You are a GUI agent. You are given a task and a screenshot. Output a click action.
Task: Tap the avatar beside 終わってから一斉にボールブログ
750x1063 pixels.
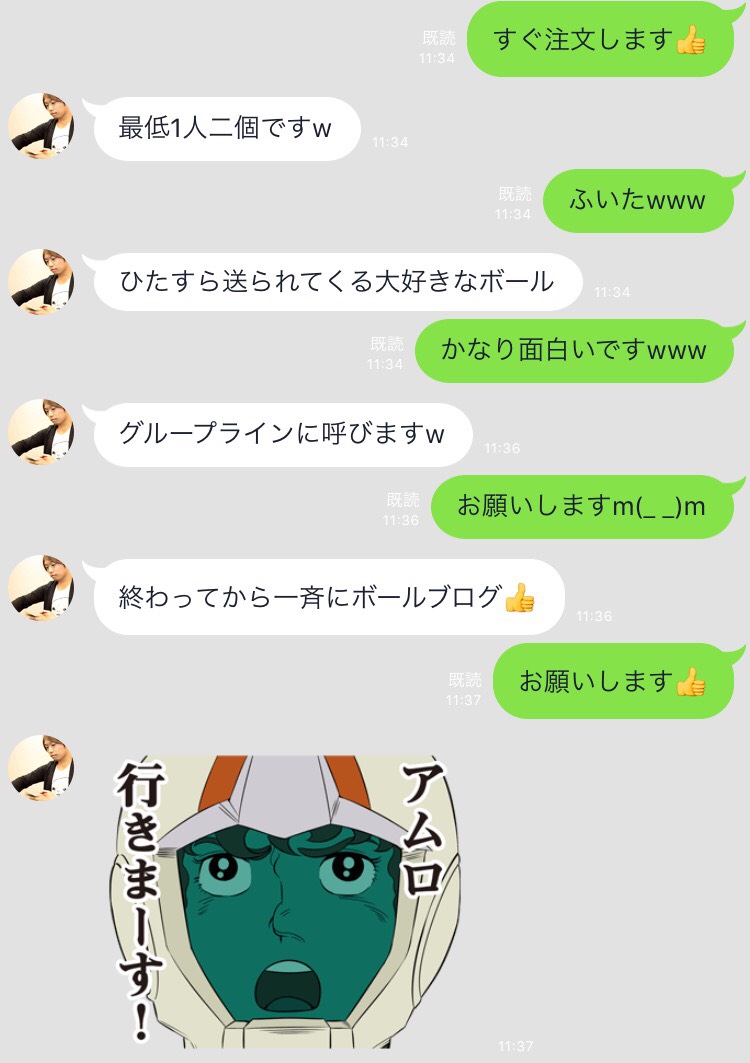(x=41, y=588)
